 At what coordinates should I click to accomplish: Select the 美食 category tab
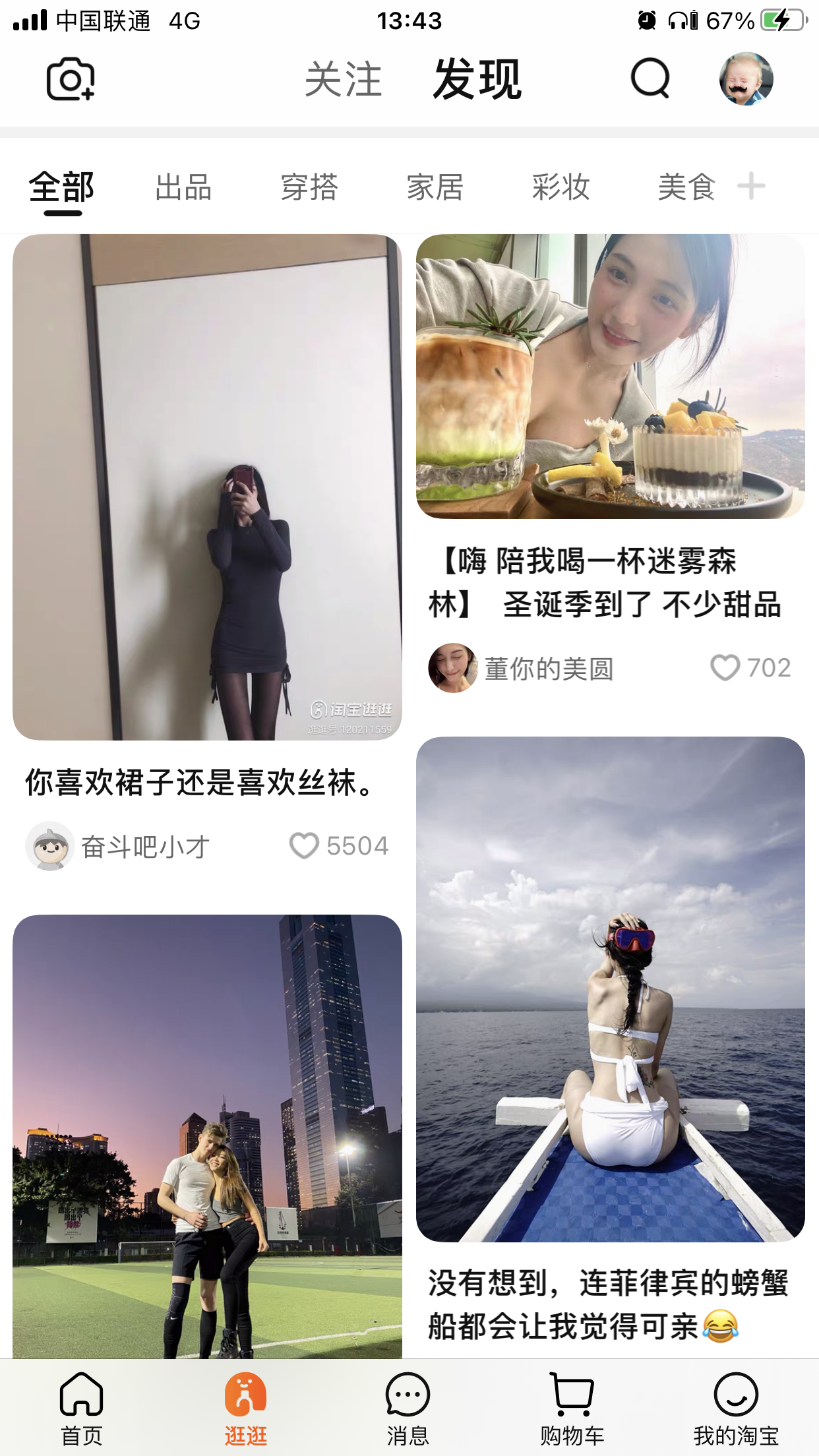coord(686,187)
